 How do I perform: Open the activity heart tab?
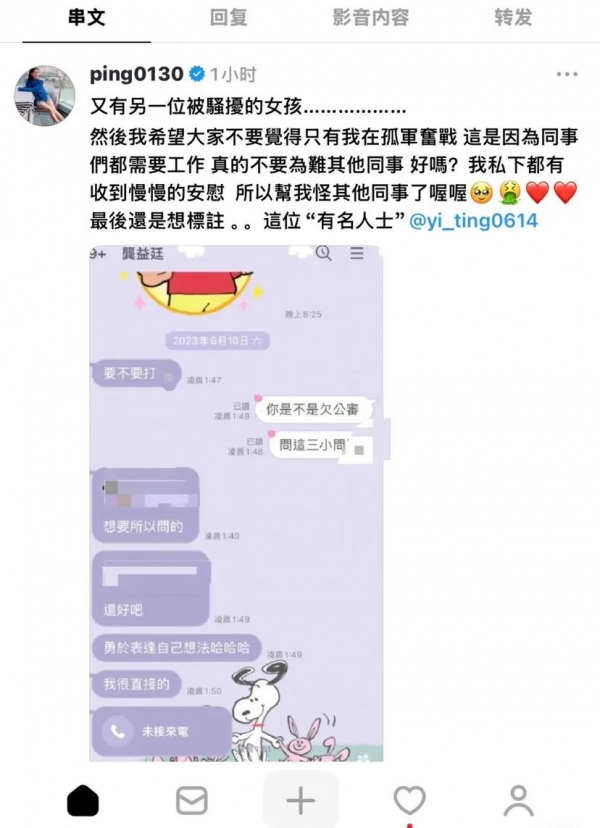click(409, 800)
